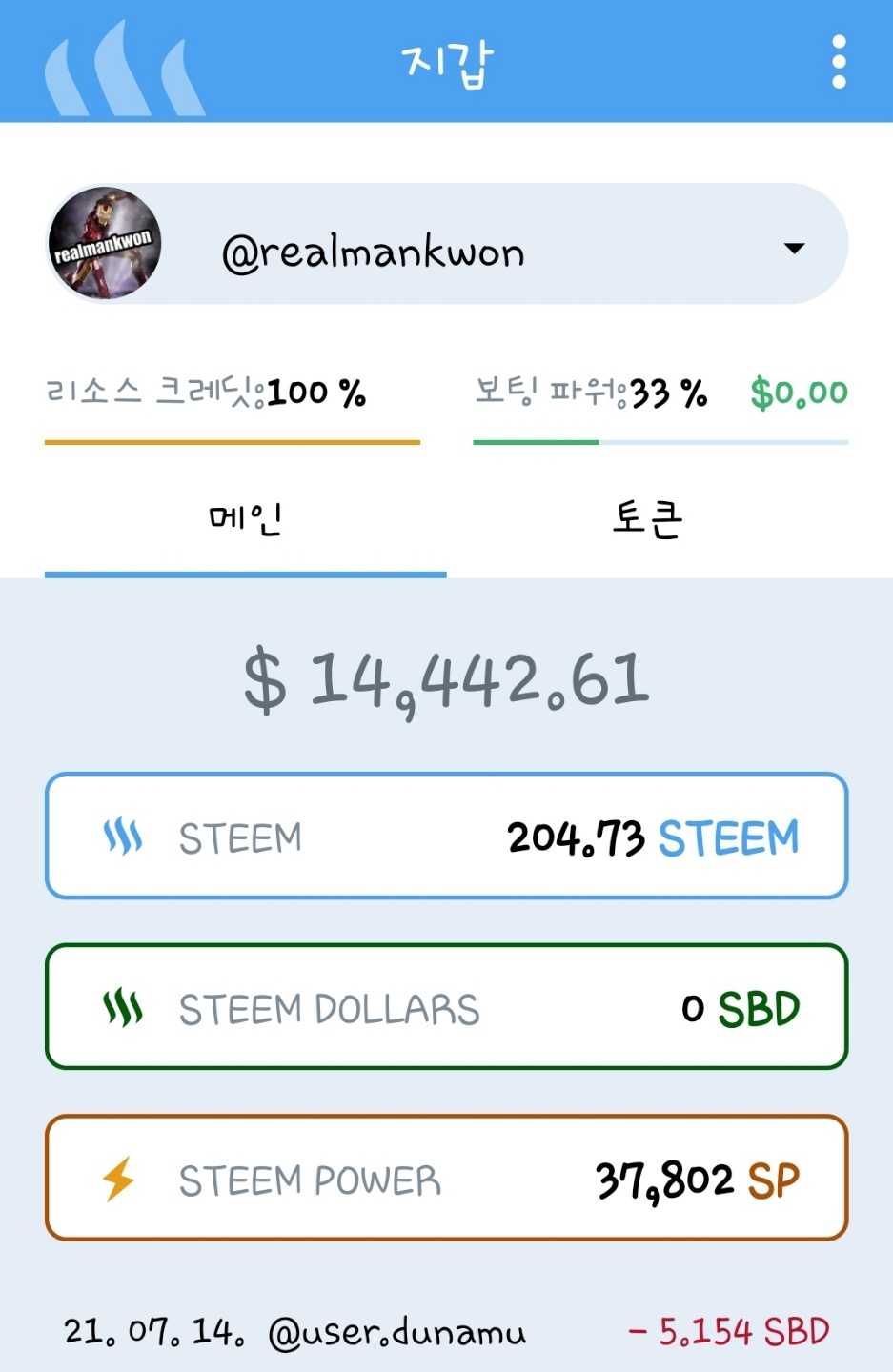Switch to the 토큰 tab
This screenshot has height=1372, width=893.
(647, 520)
